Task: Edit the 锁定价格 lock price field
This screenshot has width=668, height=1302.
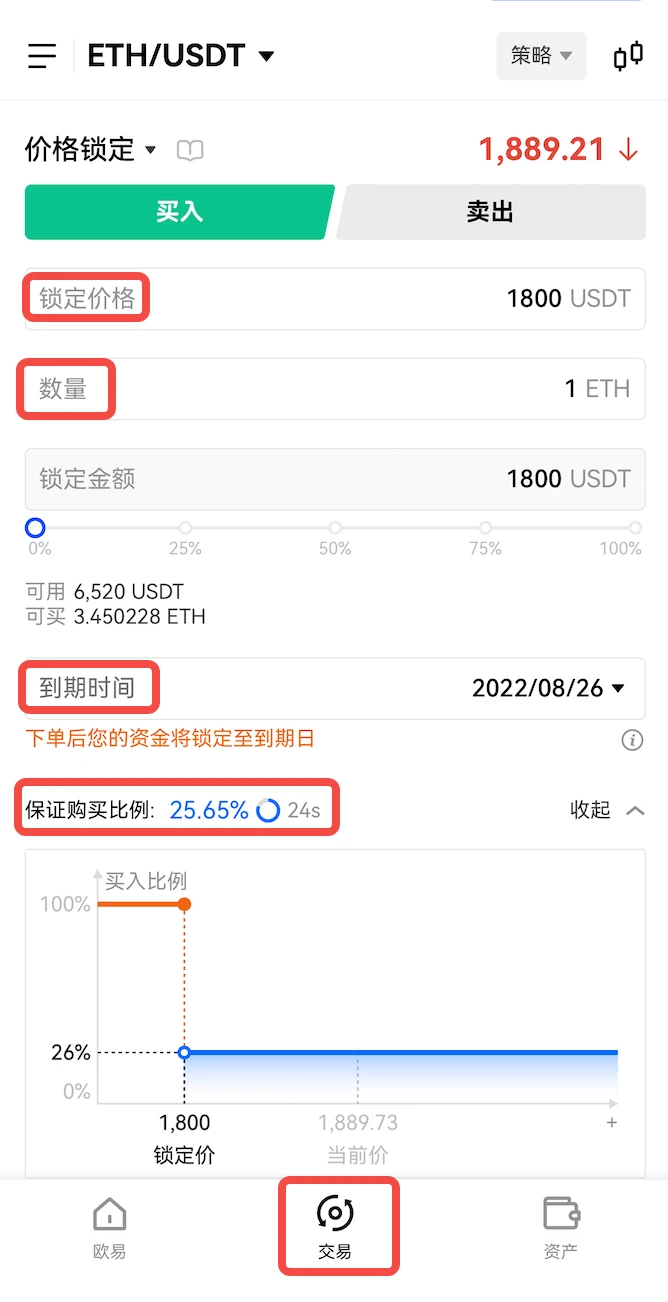Action: pos(400,298)
